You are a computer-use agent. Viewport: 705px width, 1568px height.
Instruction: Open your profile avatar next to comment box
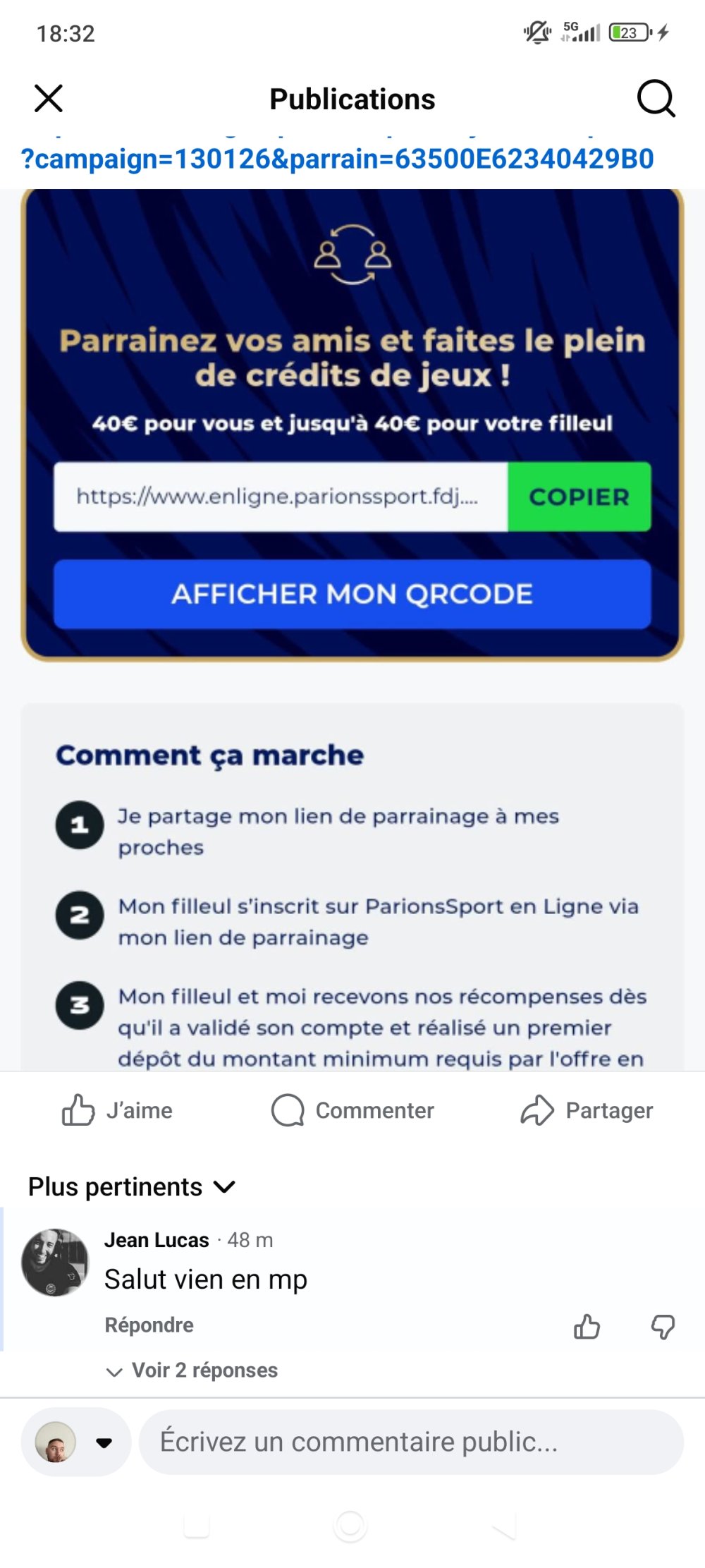(x=56, y=1441)
